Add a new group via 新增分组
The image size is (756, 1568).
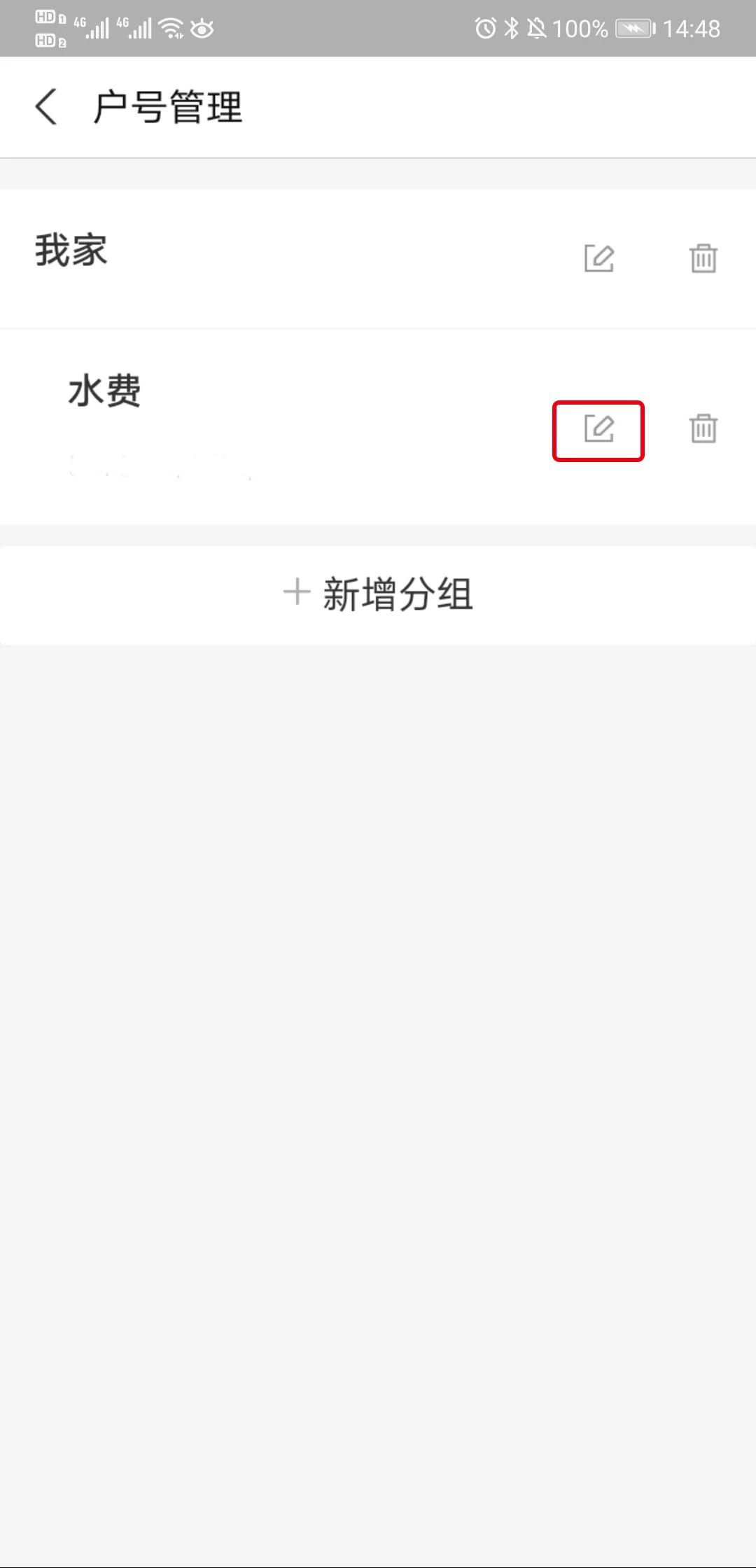click(378, 594)
